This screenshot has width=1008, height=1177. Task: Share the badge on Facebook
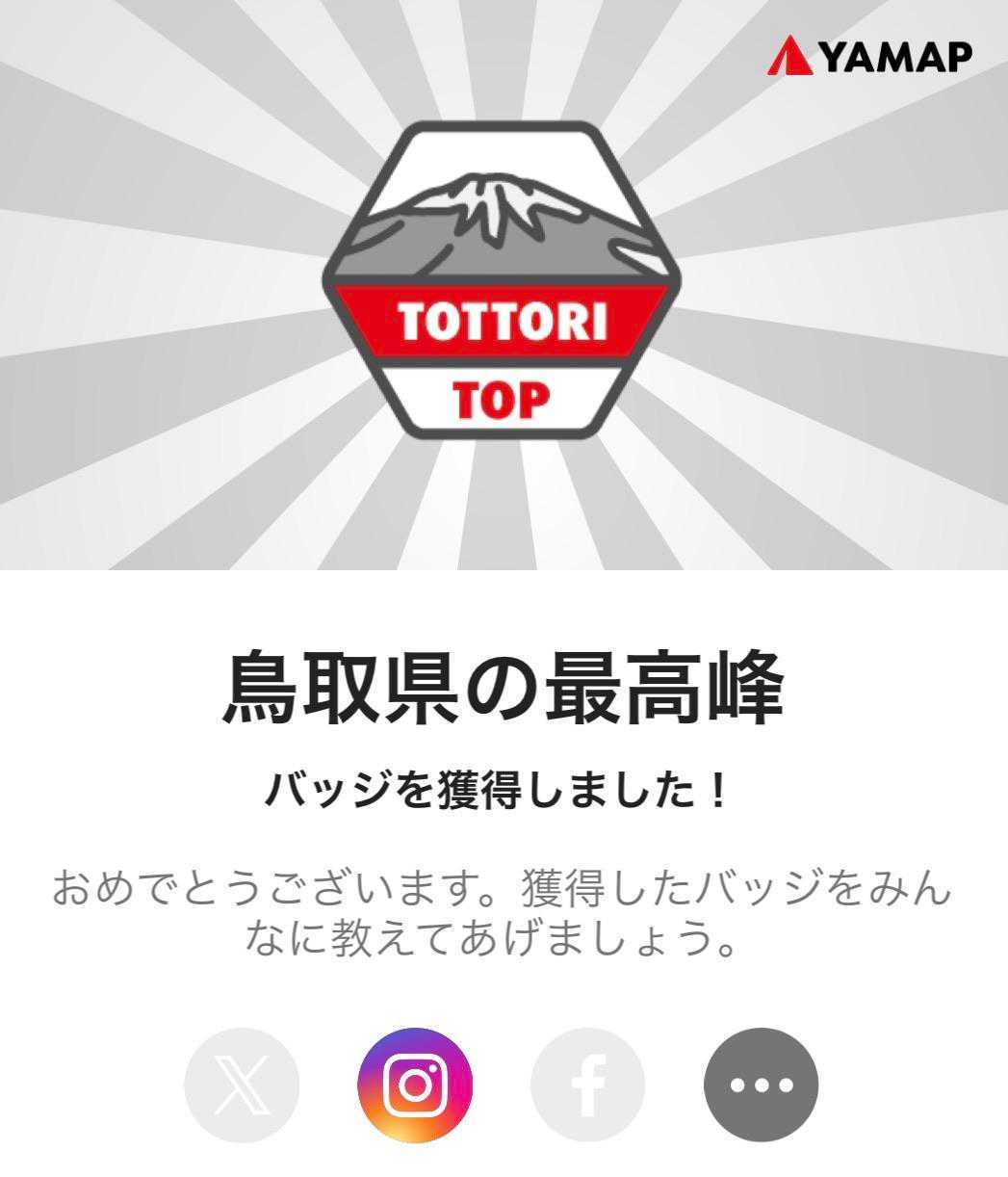[x=588, y=1085]
